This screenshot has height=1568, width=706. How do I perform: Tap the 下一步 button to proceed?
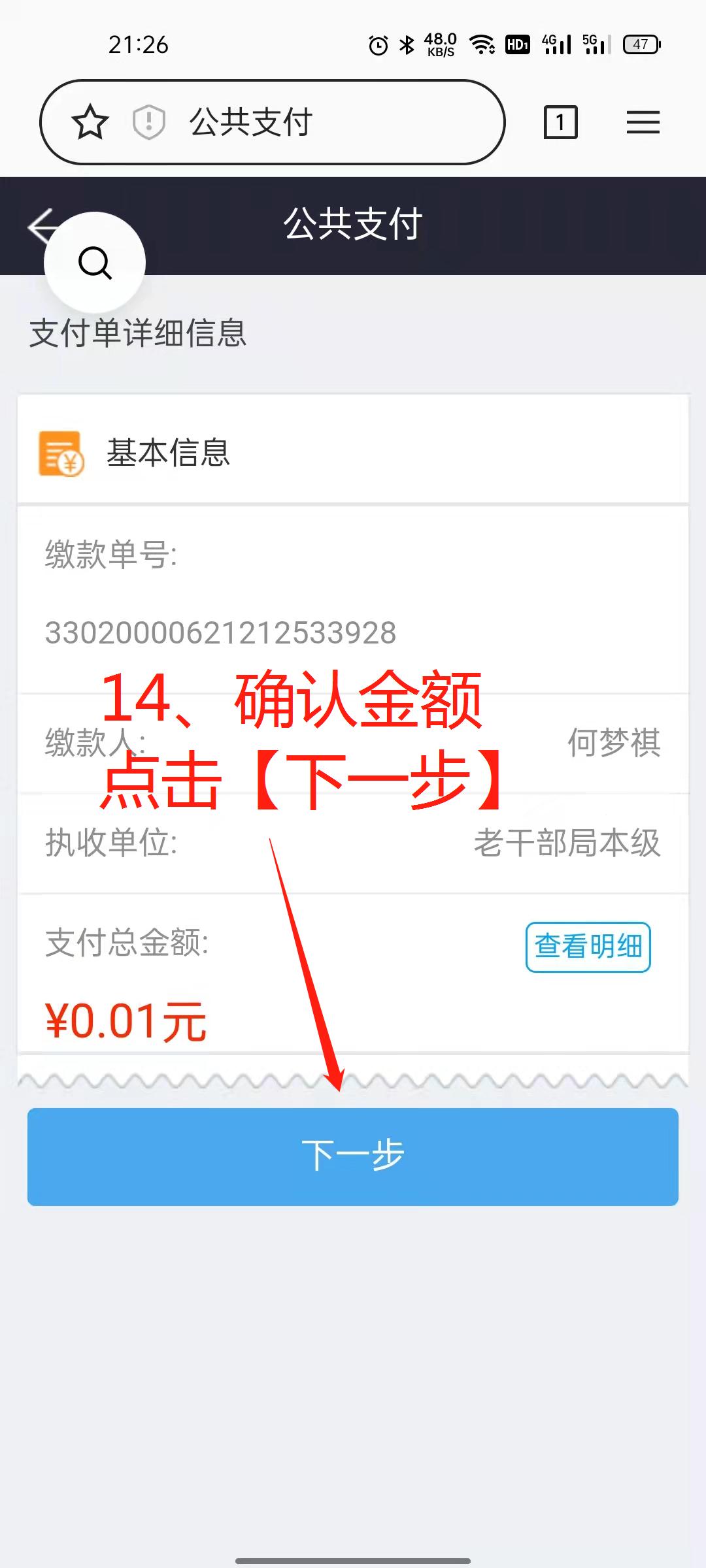pos(353,1156)
